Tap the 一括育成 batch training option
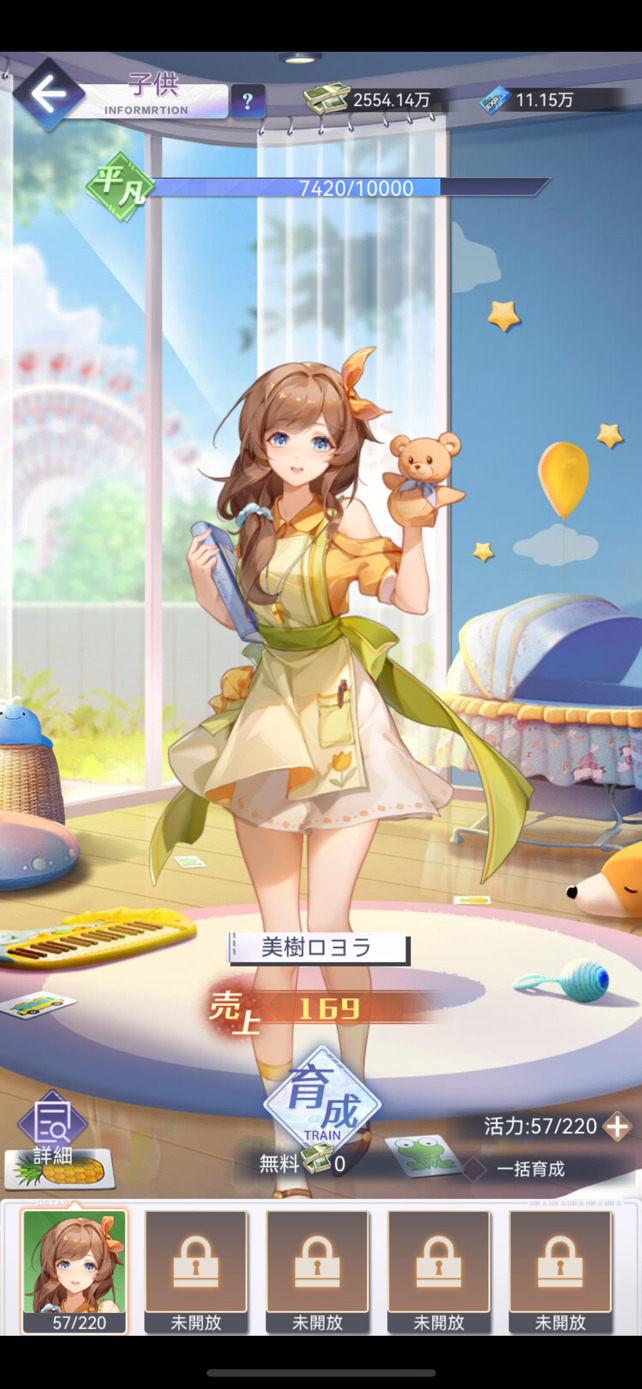The height and width of the screenshot is (1389, 642). click(529, 1168)
